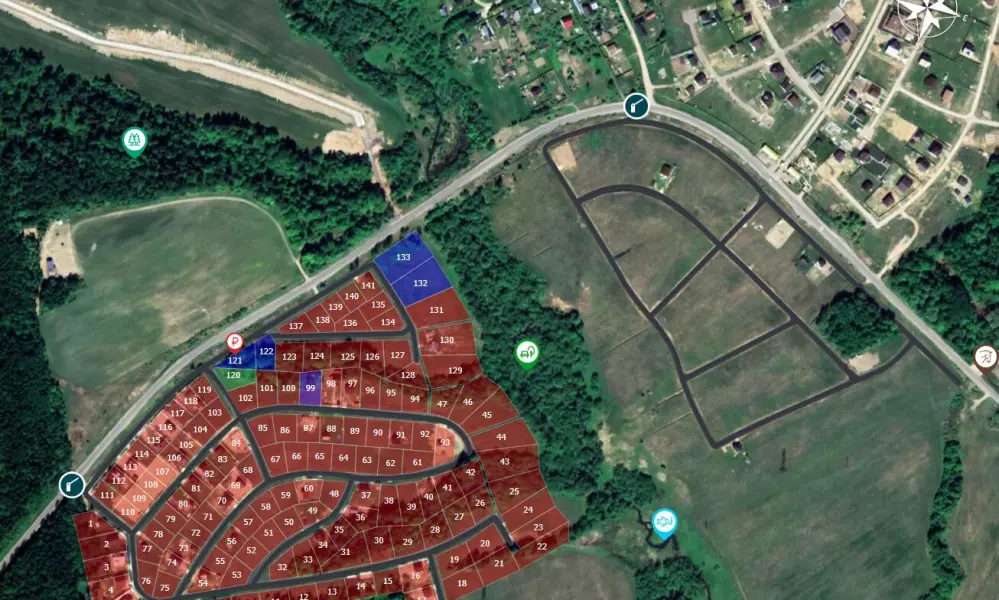Open the green playground marker

(527, 353)
